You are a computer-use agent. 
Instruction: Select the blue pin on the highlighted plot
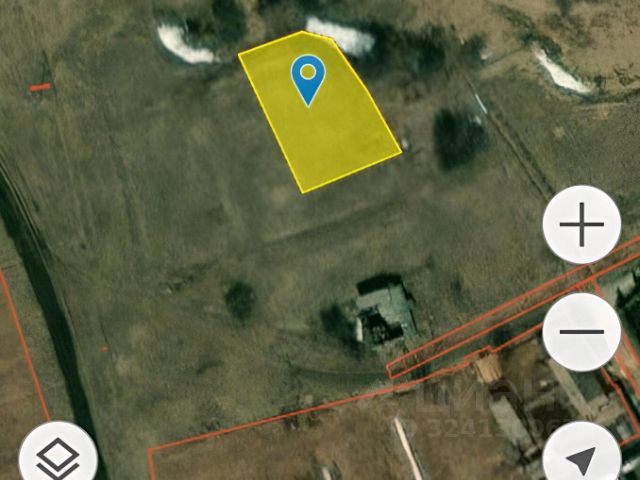[308, 76]
